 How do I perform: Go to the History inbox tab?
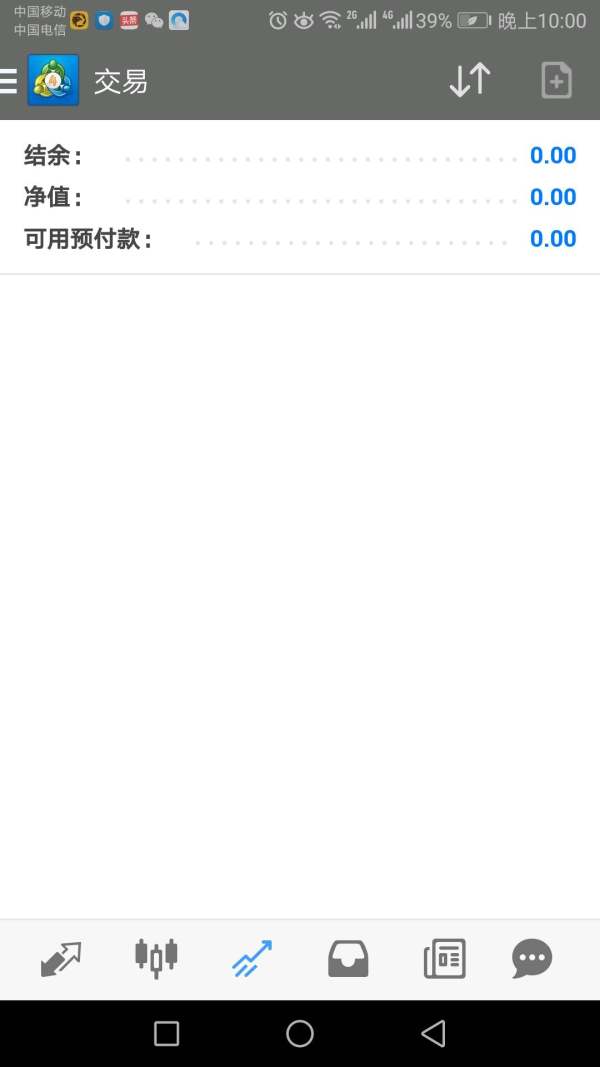tap(348, 959)
